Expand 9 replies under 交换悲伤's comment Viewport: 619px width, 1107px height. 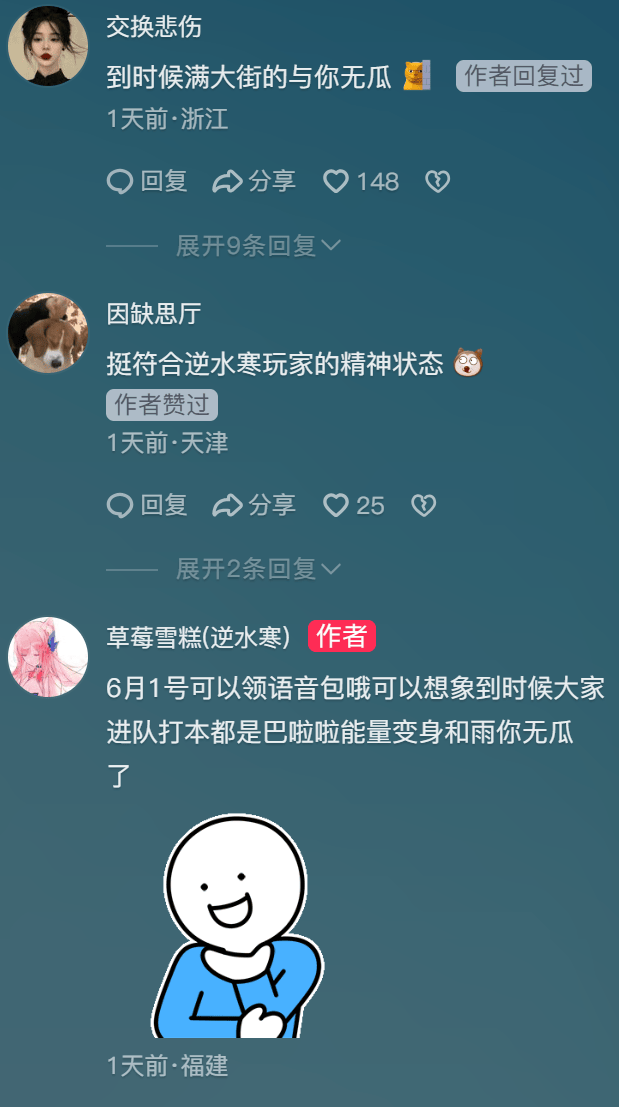tap(258, 245)
